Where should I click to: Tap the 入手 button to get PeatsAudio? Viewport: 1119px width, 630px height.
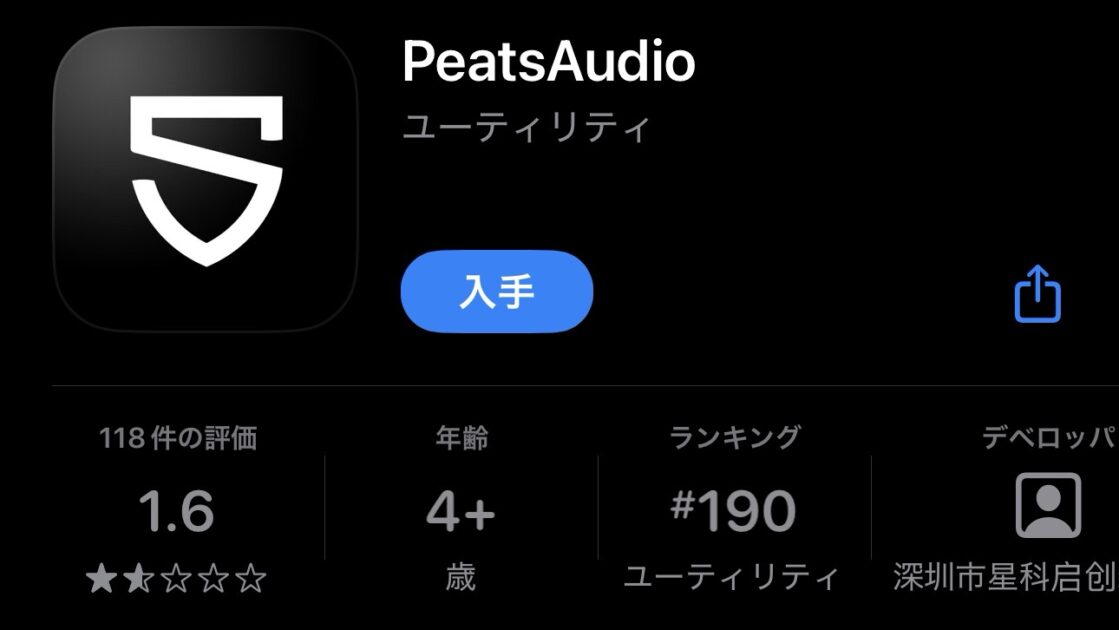[497, 292]
